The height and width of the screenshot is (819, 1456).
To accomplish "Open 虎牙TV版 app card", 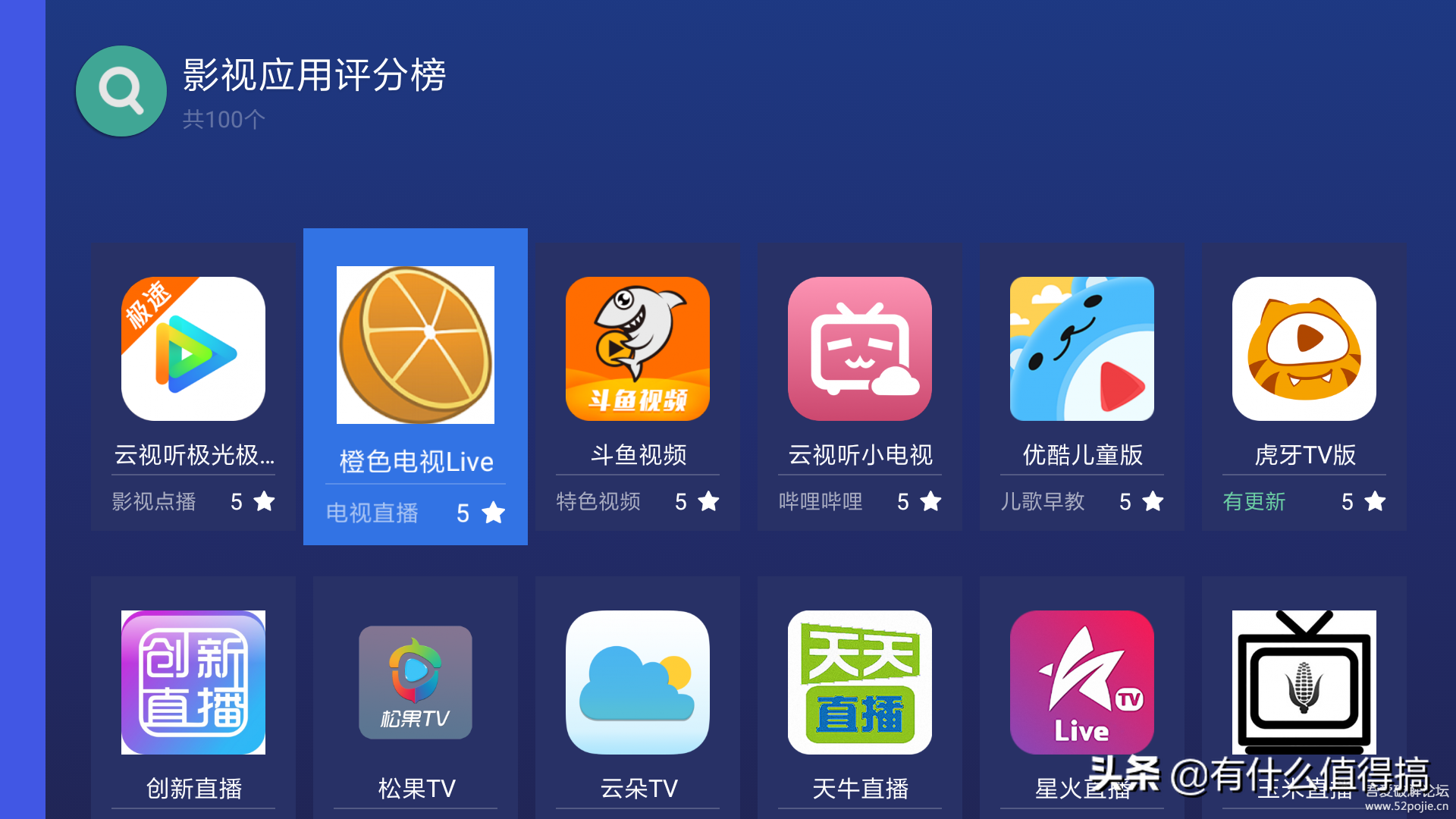I will click(1304, 387).
